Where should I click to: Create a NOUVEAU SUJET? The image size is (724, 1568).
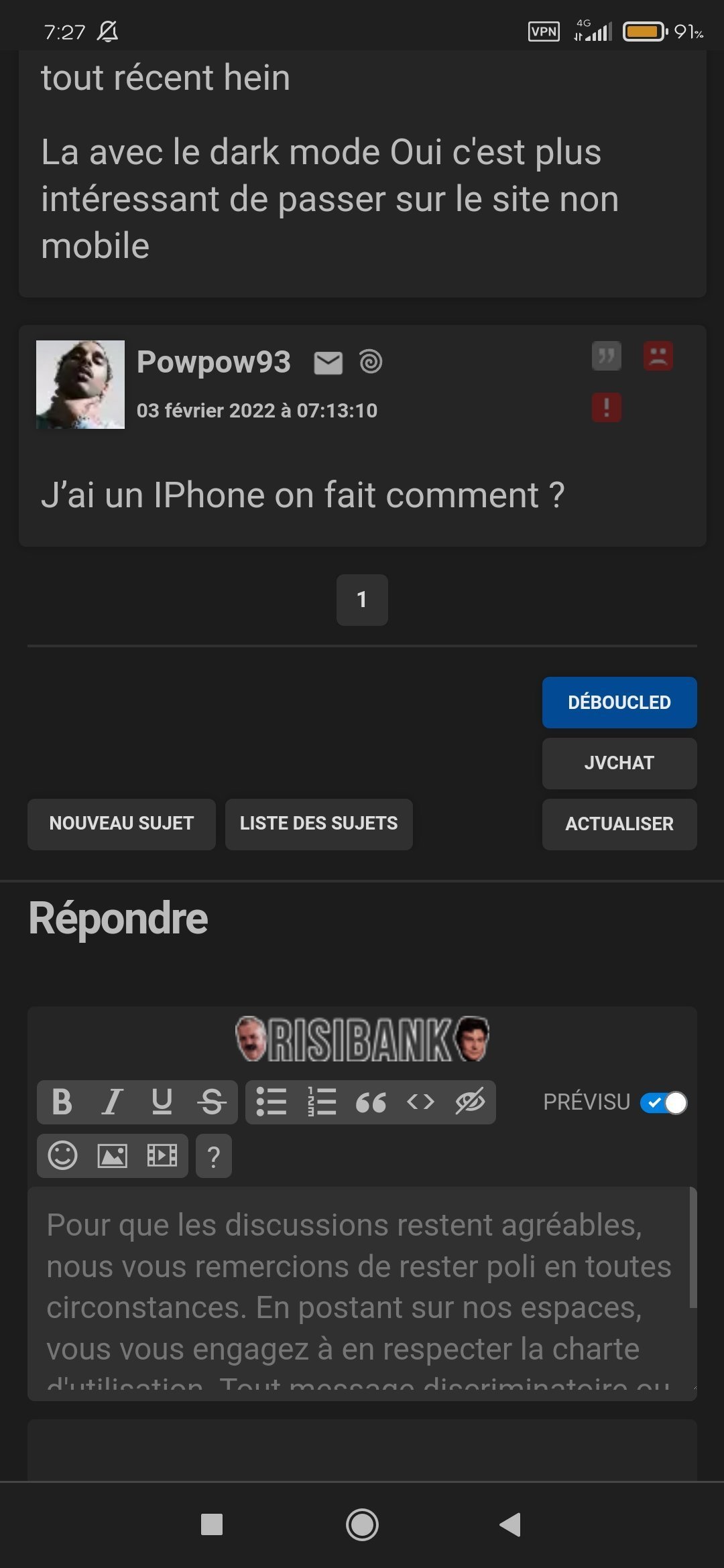pos(121,824)
